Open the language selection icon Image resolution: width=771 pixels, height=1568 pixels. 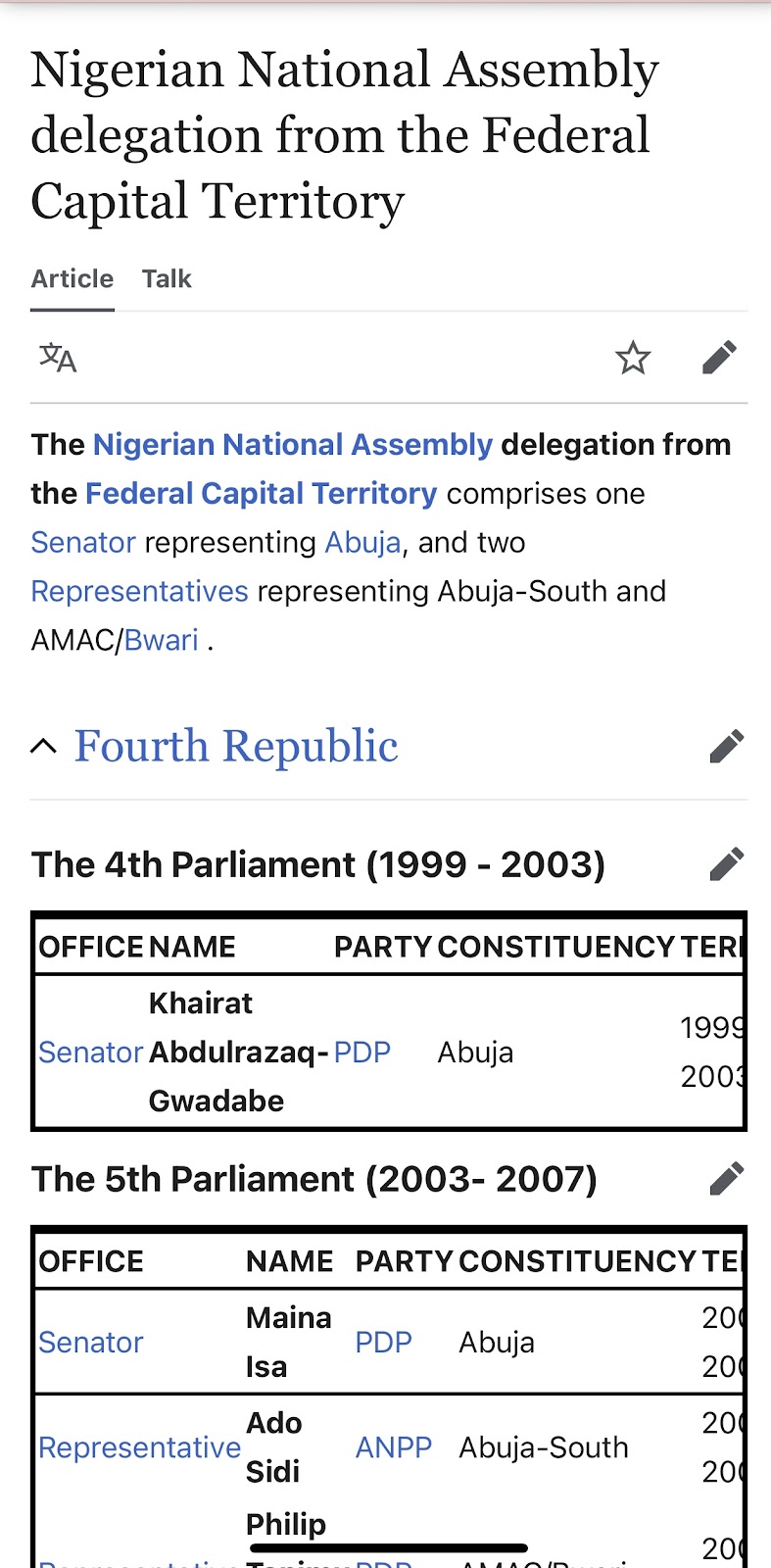tap(58, 358)
